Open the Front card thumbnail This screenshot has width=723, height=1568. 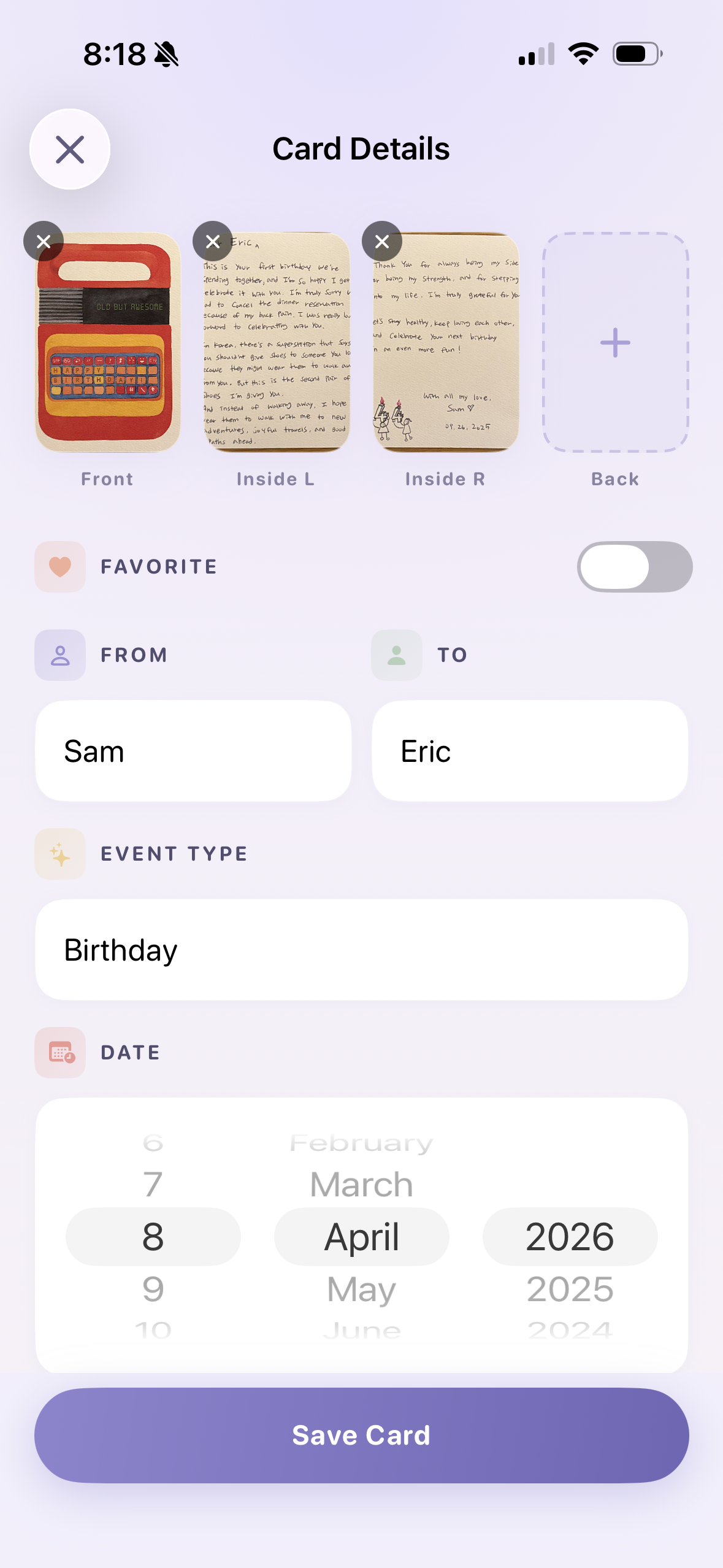click(x=107, y=342)
